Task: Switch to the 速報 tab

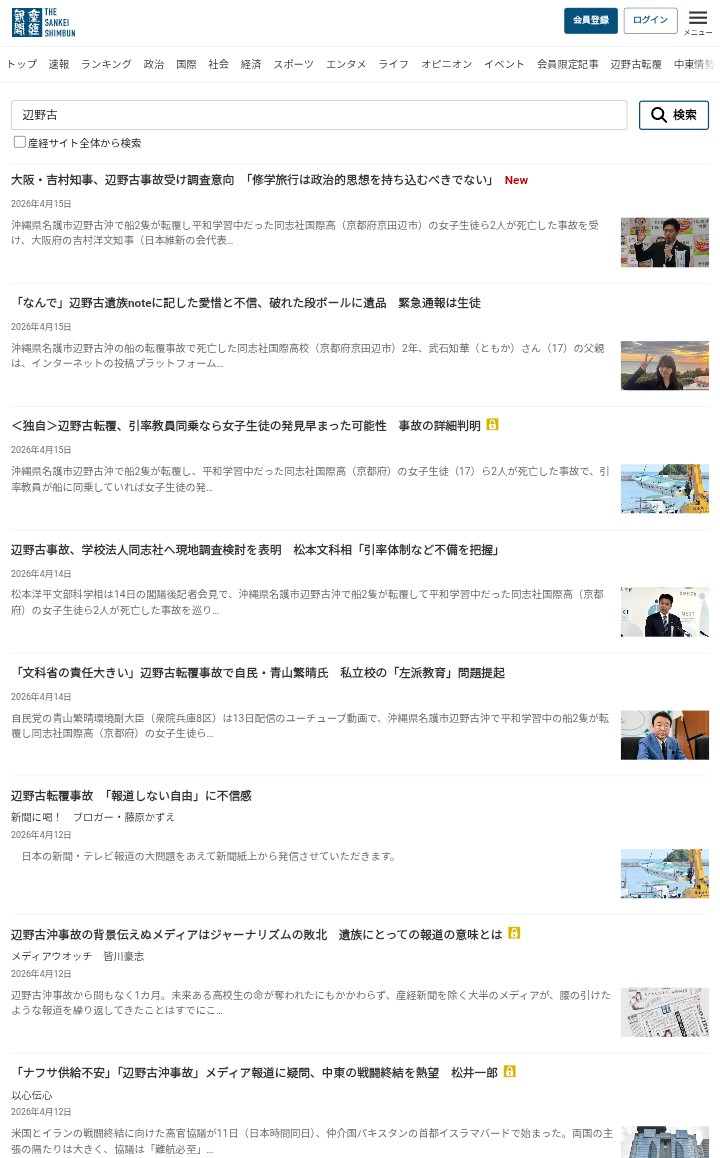Action: click(59, 64)
